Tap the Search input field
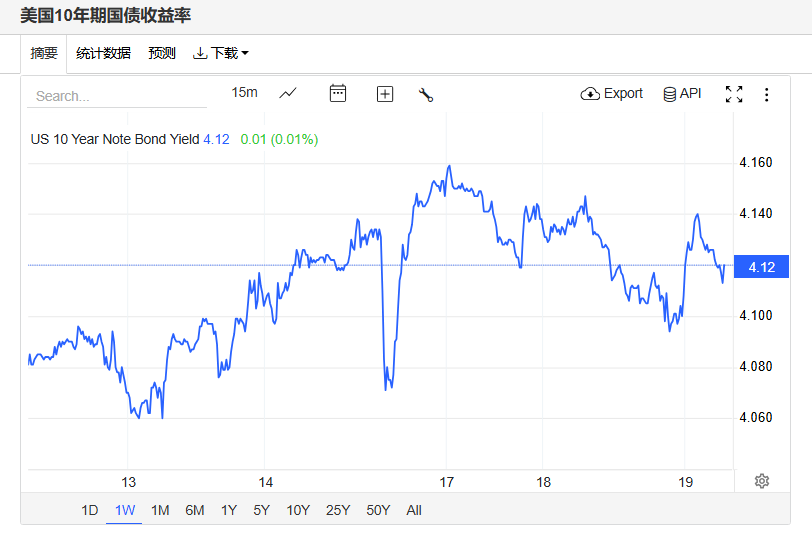The width and height of the screenshot is (812, 539). pos(117,96)
